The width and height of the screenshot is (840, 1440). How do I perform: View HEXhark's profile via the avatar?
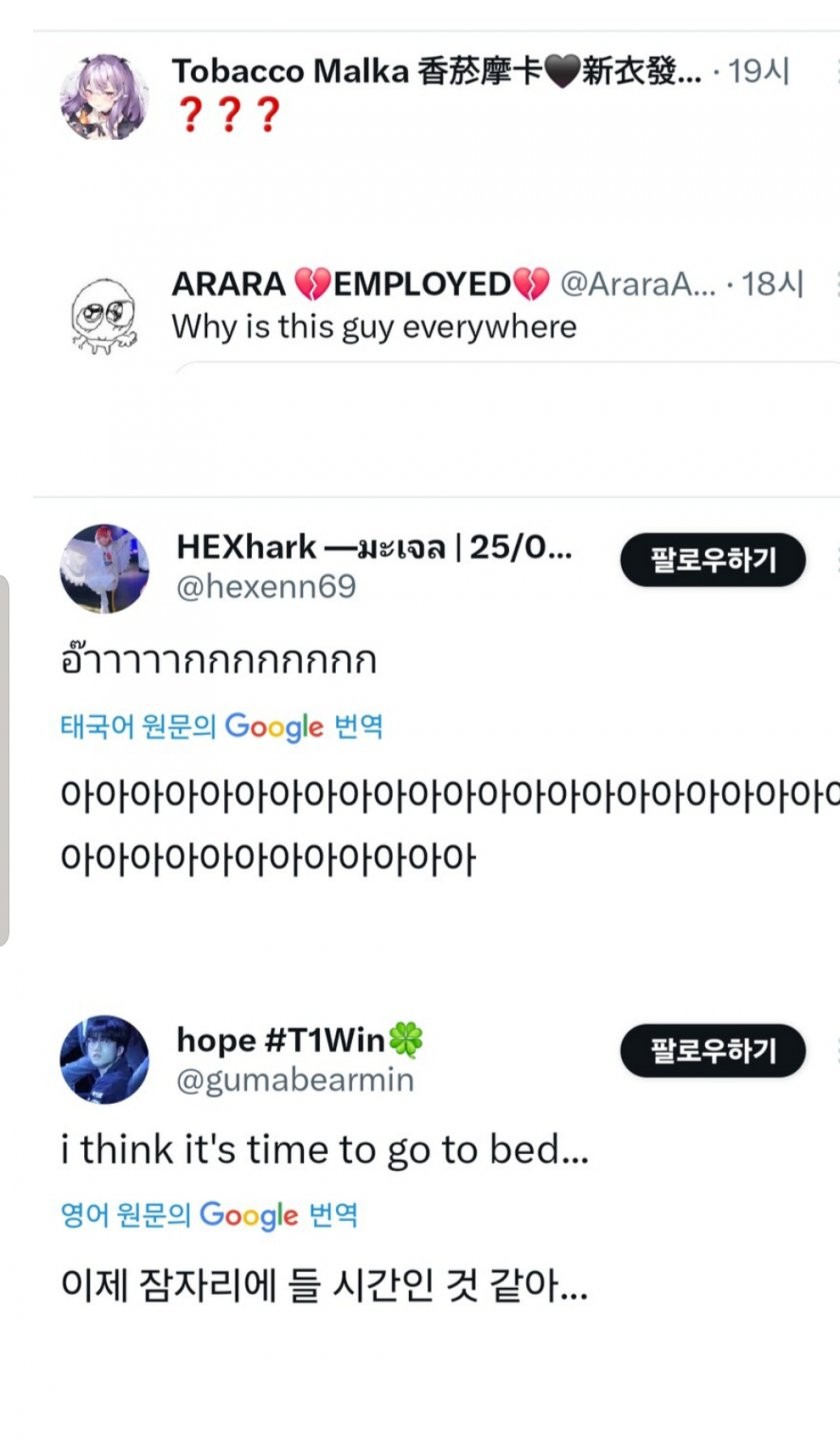point(105,568)
